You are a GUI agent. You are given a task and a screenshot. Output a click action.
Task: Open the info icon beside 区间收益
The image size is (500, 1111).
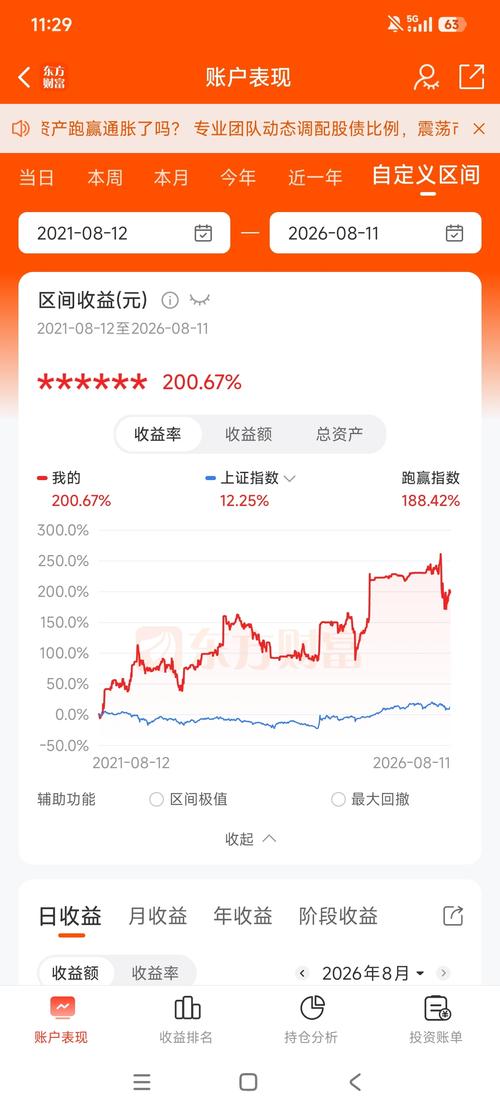click(170, 300)
